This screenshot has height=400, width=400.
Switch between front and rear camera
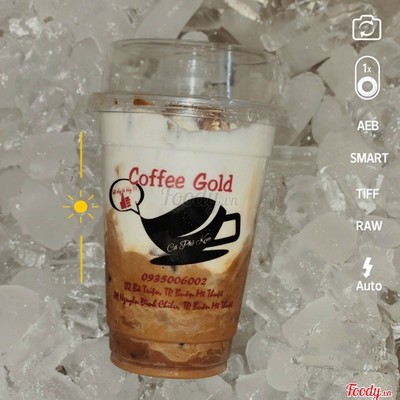pyautogui.click(x=367, y=28)
